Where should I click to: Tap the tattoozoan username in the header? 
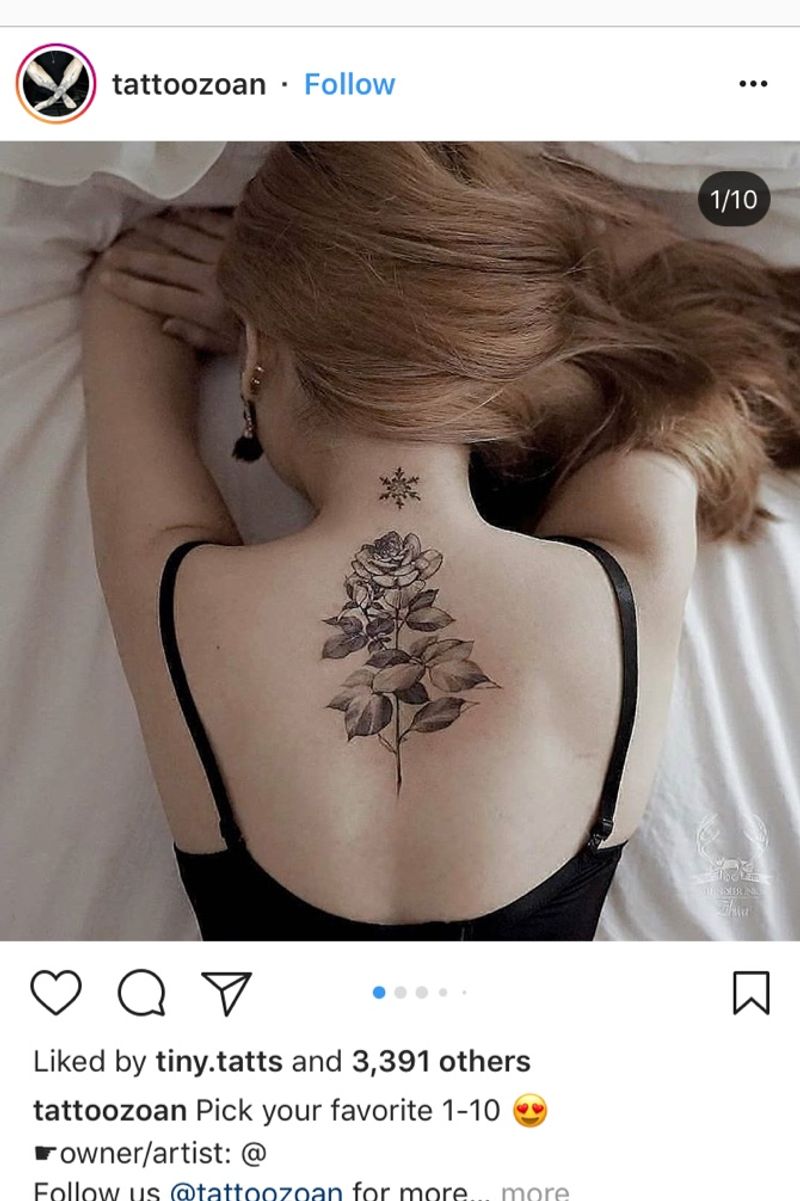click(189, 84)
